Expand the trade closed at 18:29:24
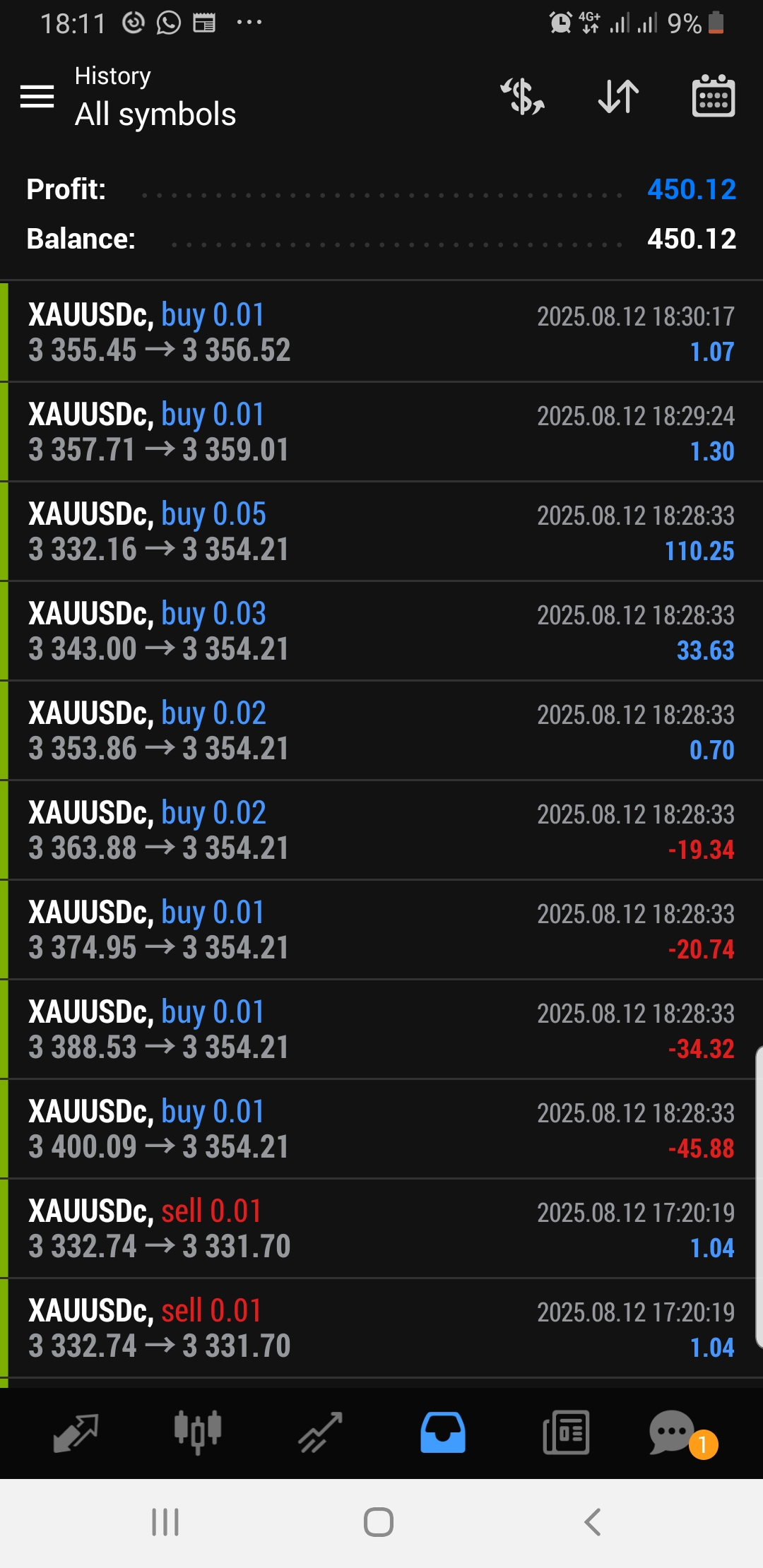763x1568 pixels. pyautogui.click(x=381, y=432)
